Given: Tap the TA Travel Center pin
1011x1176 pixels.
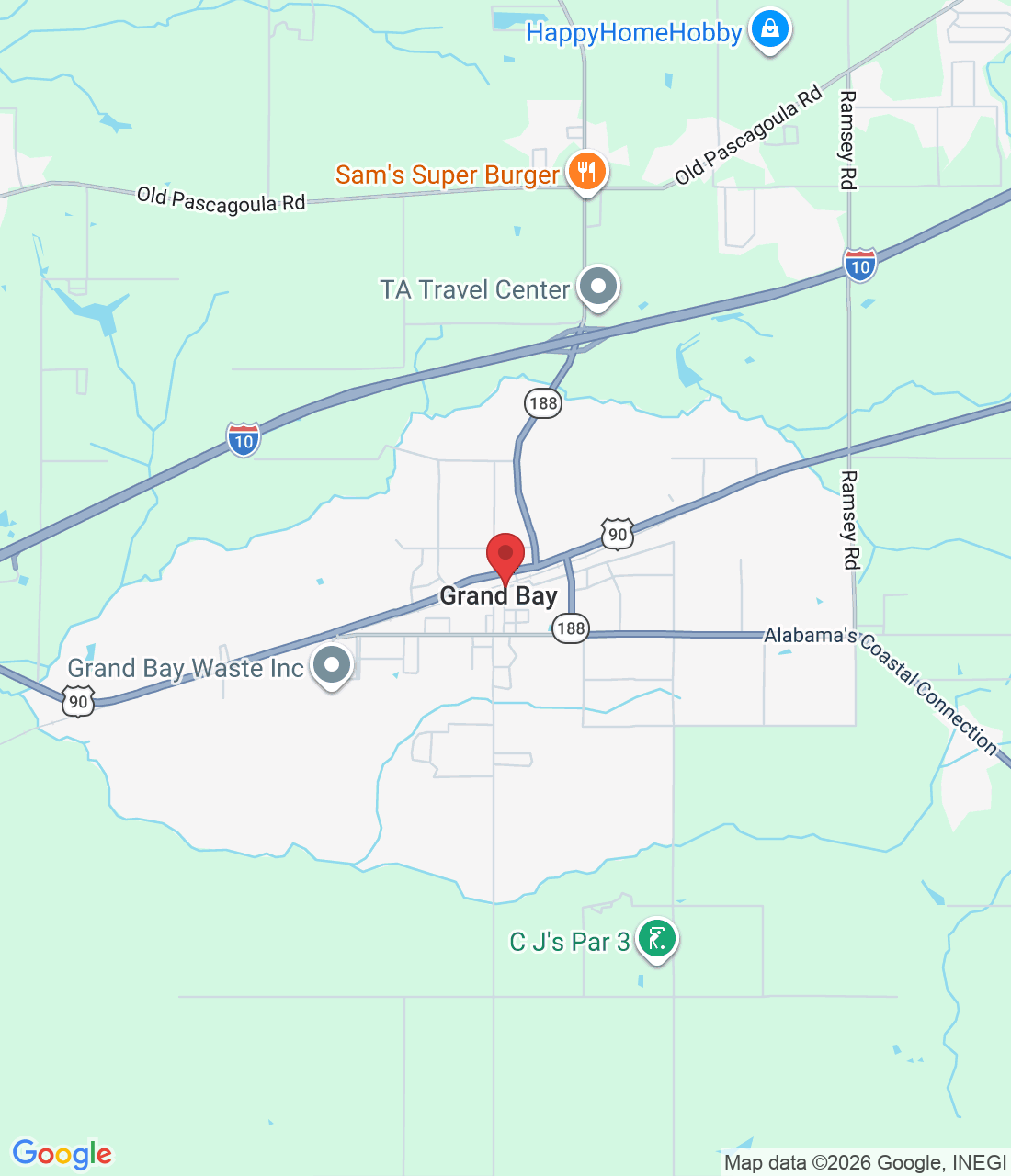Looking at the screenshot, I should (598, 287).
